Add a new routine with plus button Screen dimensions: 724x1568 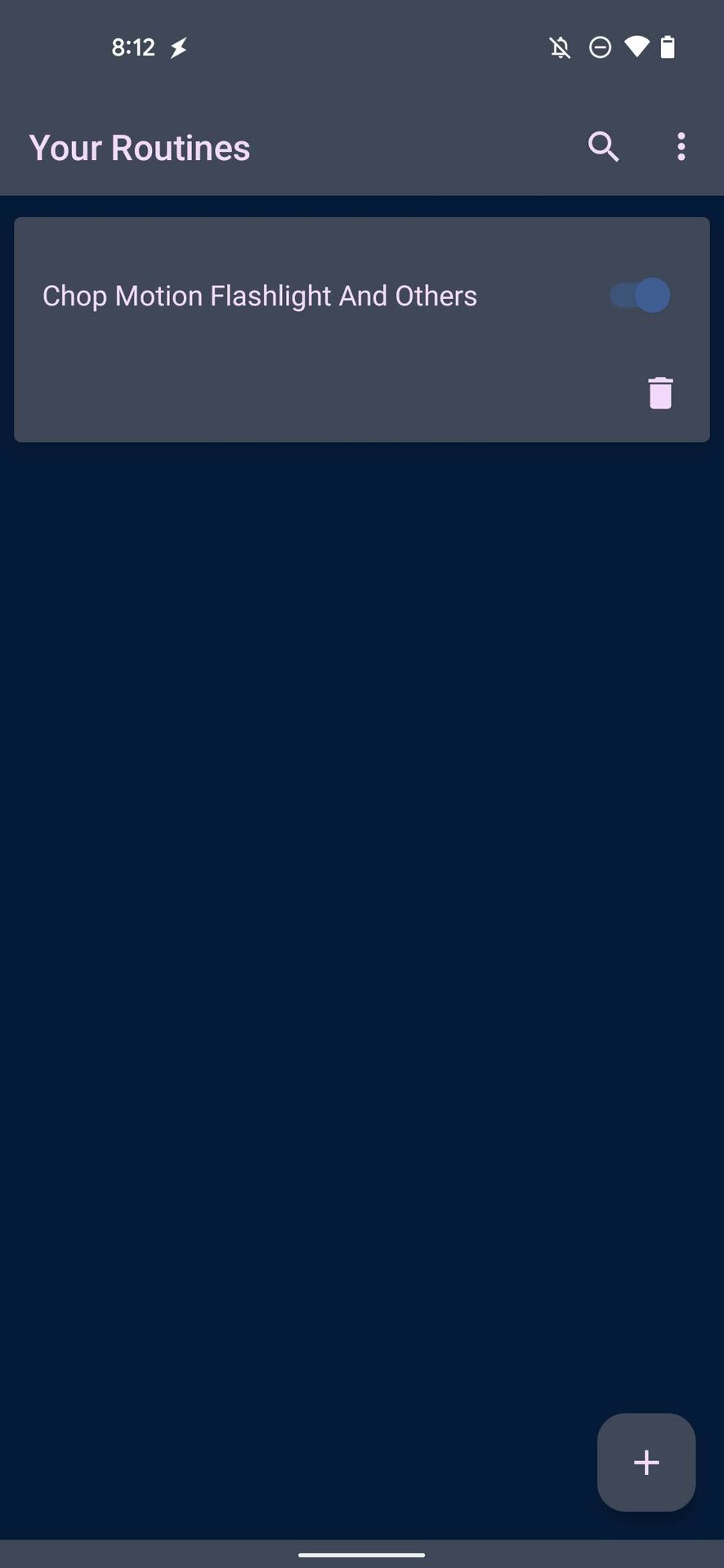pos(646,1462)
